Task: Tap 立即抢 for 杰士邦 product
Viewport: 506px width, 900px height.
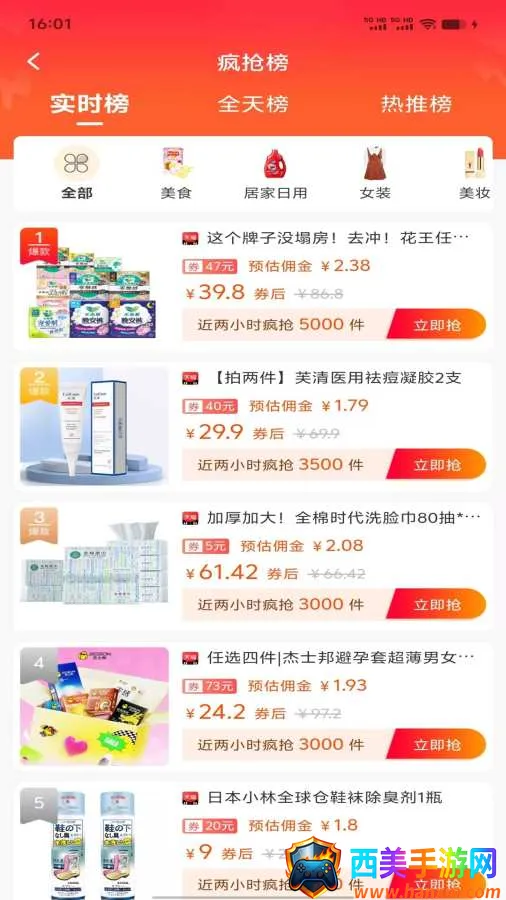Action: [437, 744]
